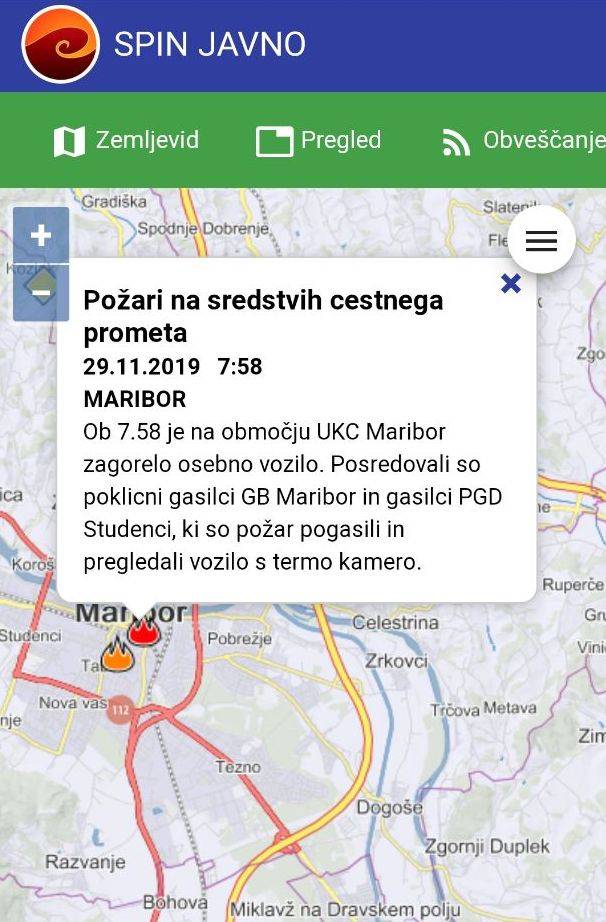Close the fire incident popup
Viewport: 606px width, 922px height.
tap(510, 284)
